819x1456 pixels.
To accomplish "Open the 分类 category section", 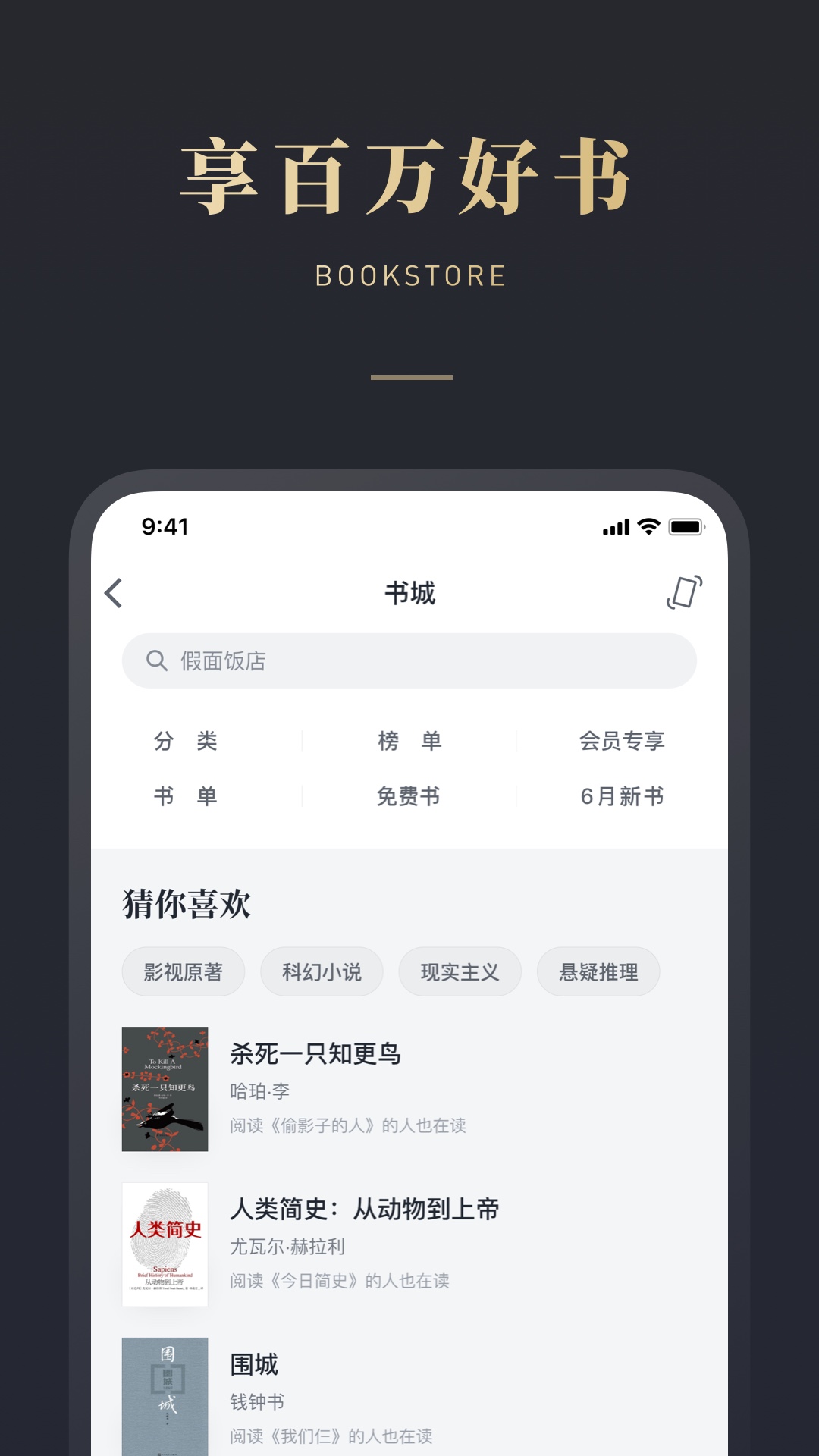I will 184,741.
